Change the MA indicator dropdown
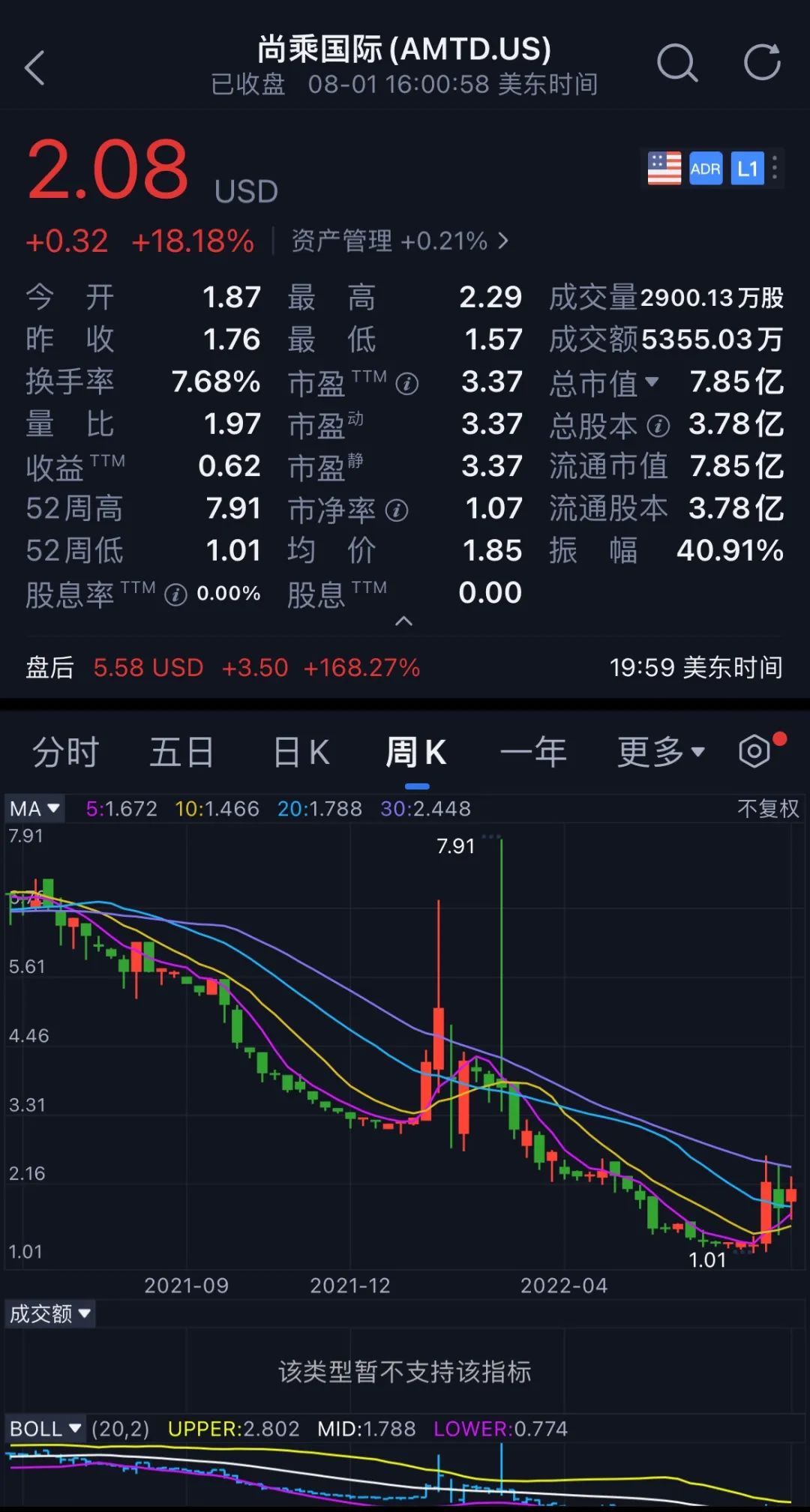 pos(34,809)
